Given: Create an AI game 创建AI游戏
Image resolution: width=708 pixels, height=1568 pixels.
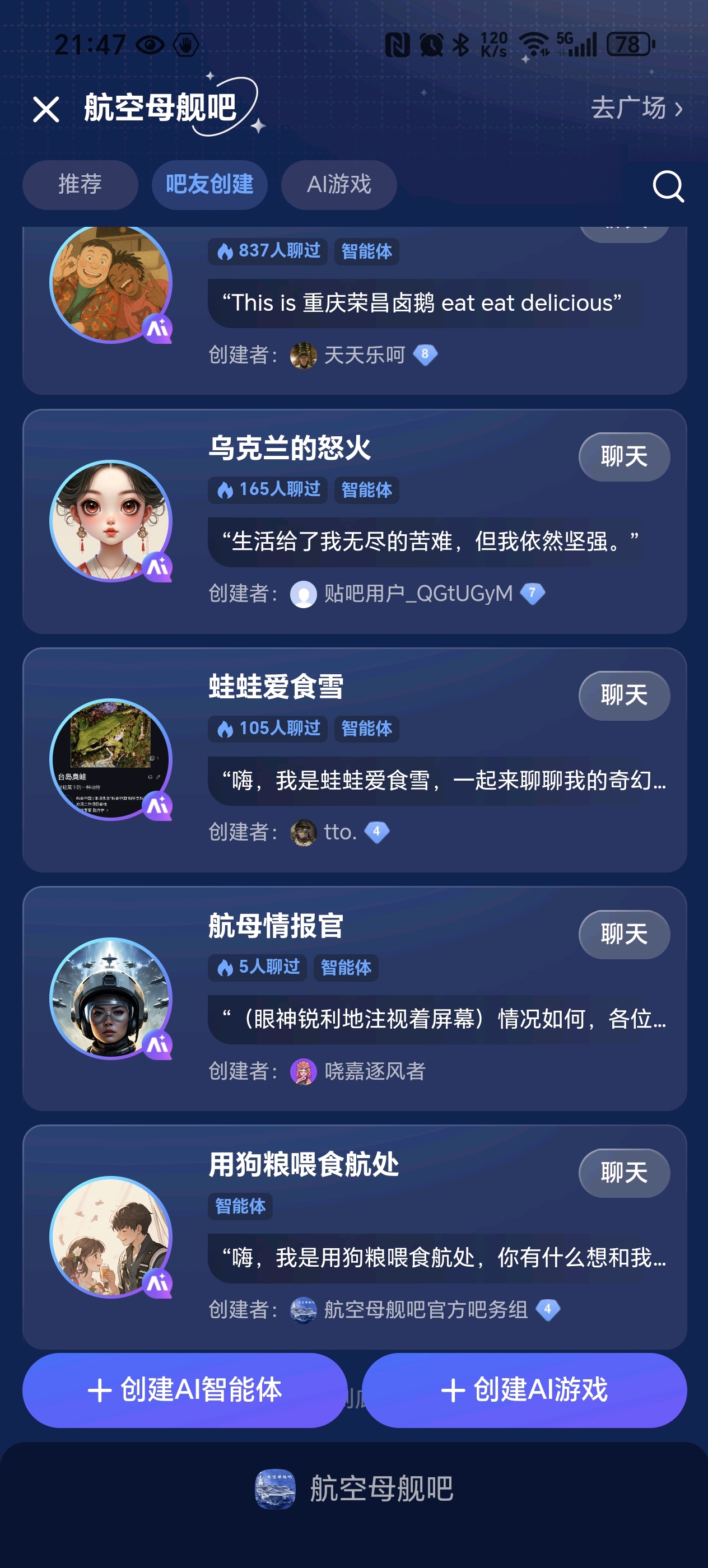Looking at the screenshot, I should click(524, 1390).
